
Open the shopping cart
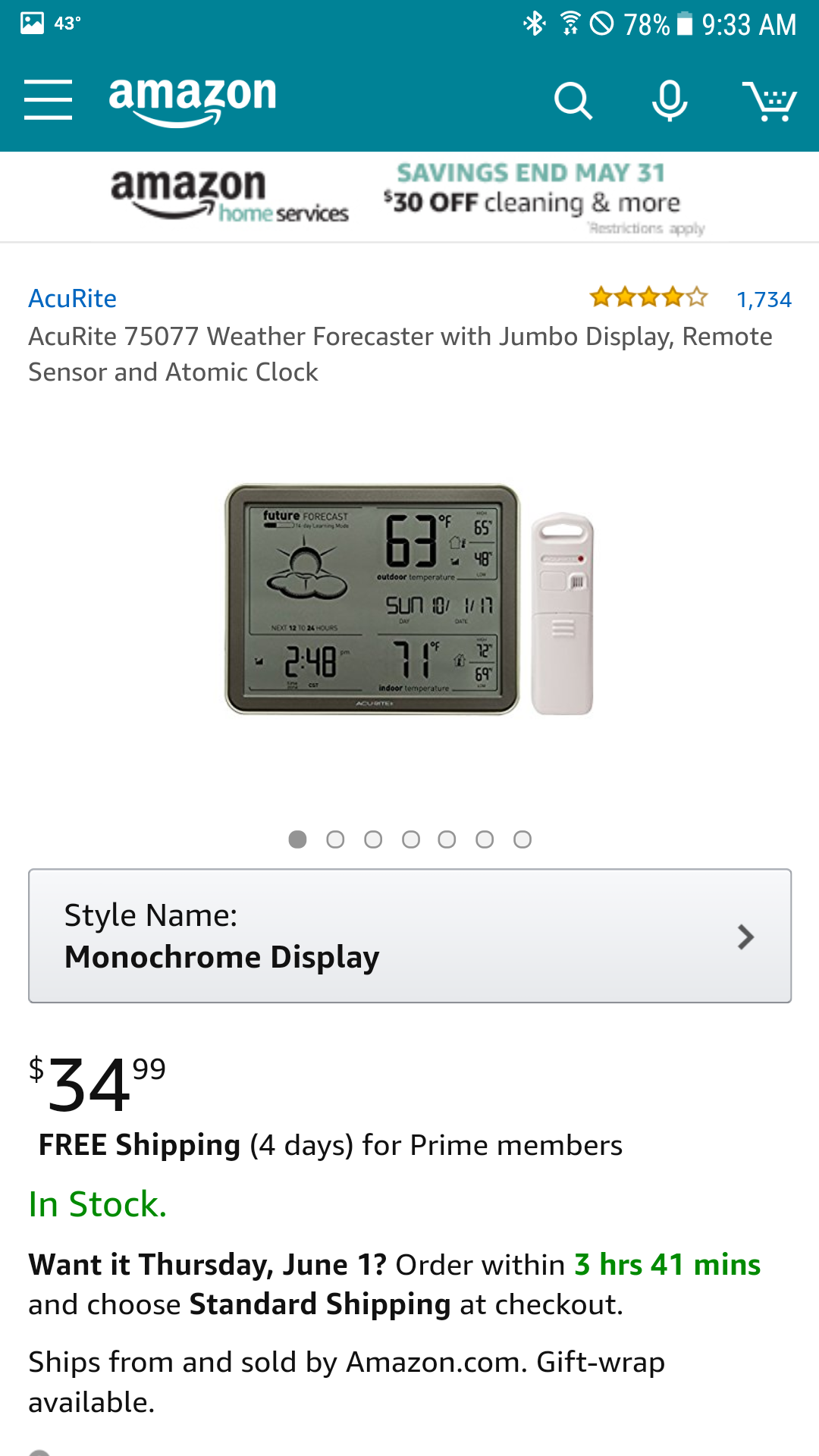pos(769,101)
